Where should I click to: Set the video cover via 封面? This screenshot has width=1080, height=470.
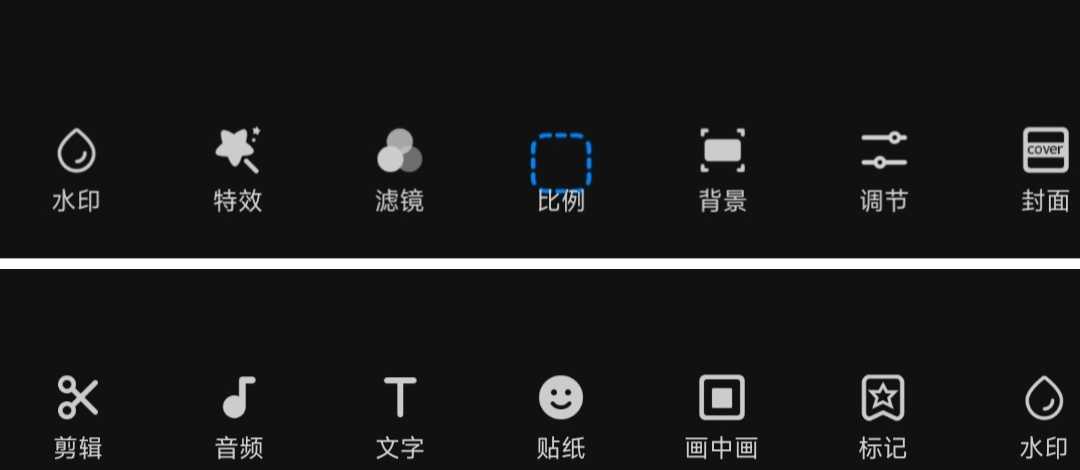[x=1045, y=168]
